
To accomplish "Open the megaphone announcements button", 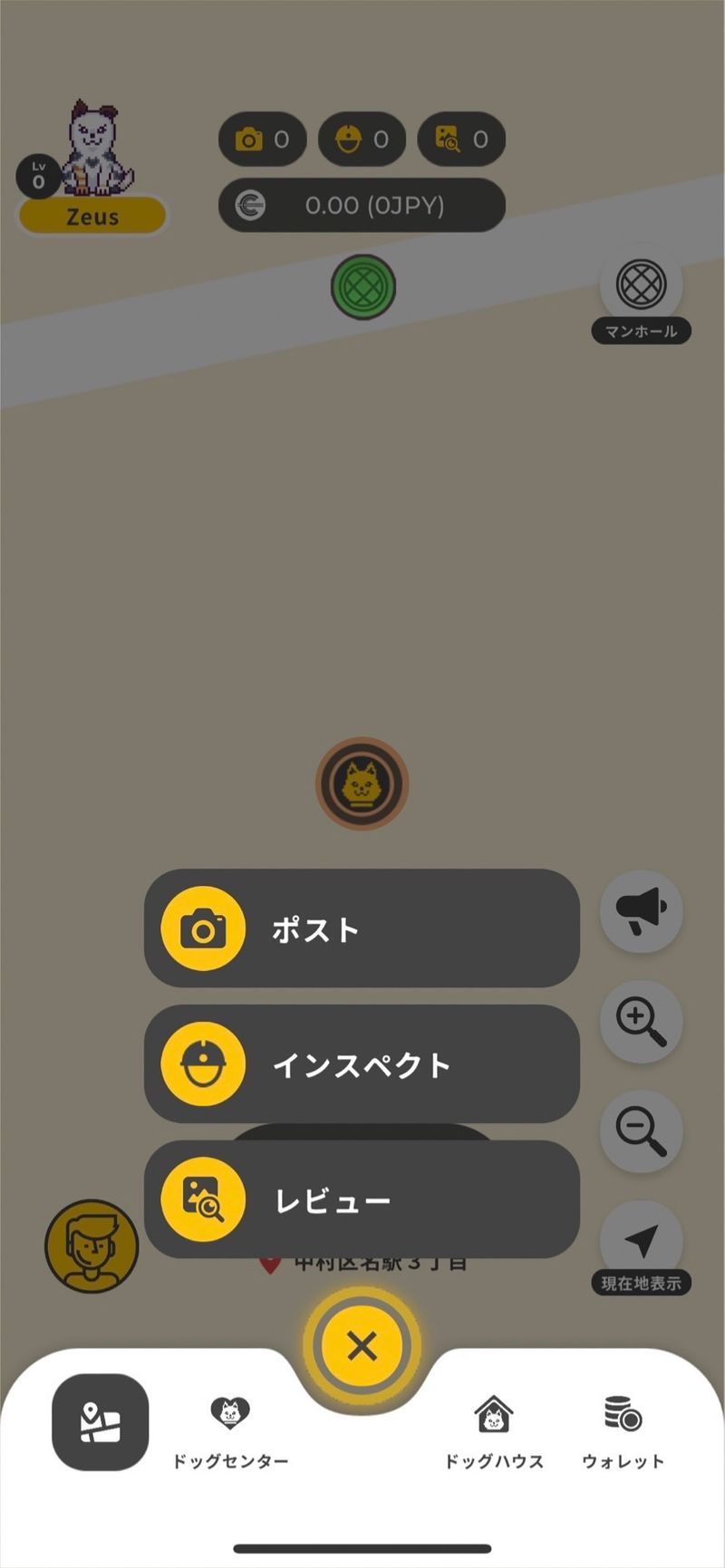I will (x=642, y=911).
